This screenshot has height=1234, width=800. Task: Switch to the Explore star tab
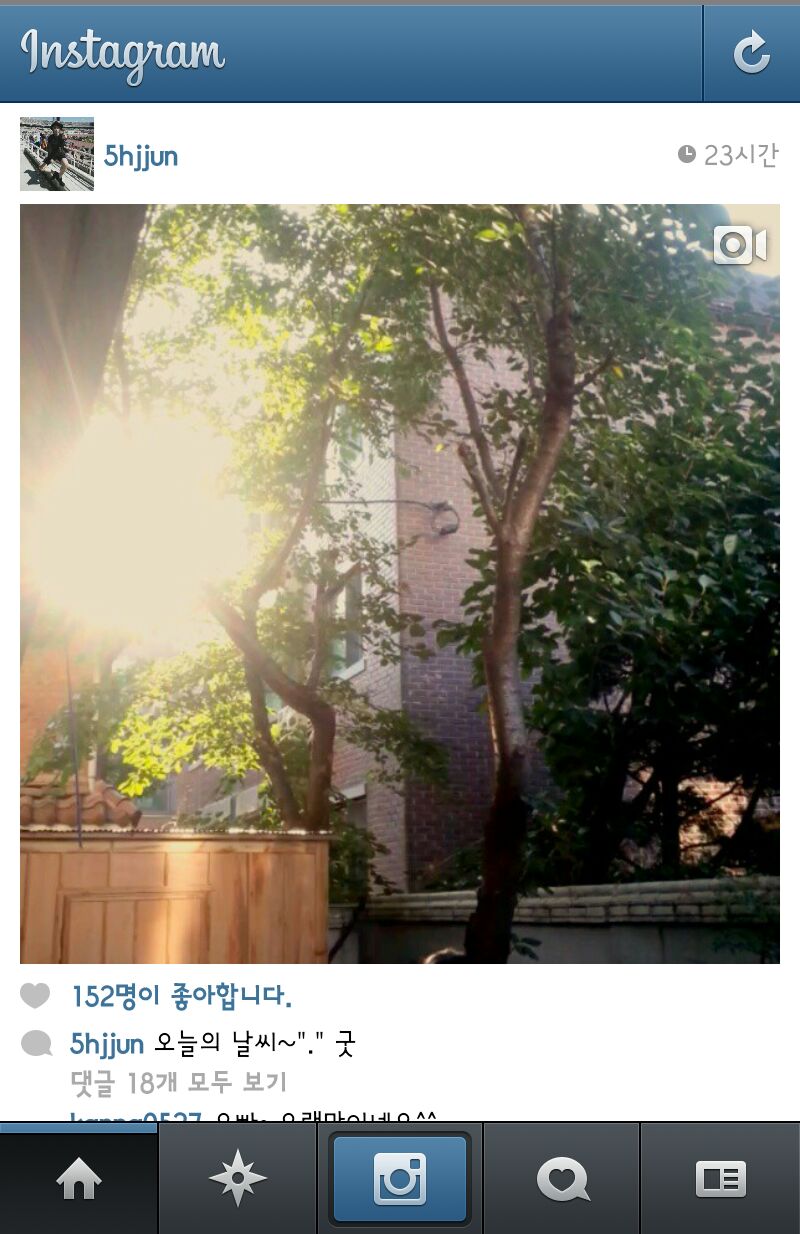pos(238,1179)
